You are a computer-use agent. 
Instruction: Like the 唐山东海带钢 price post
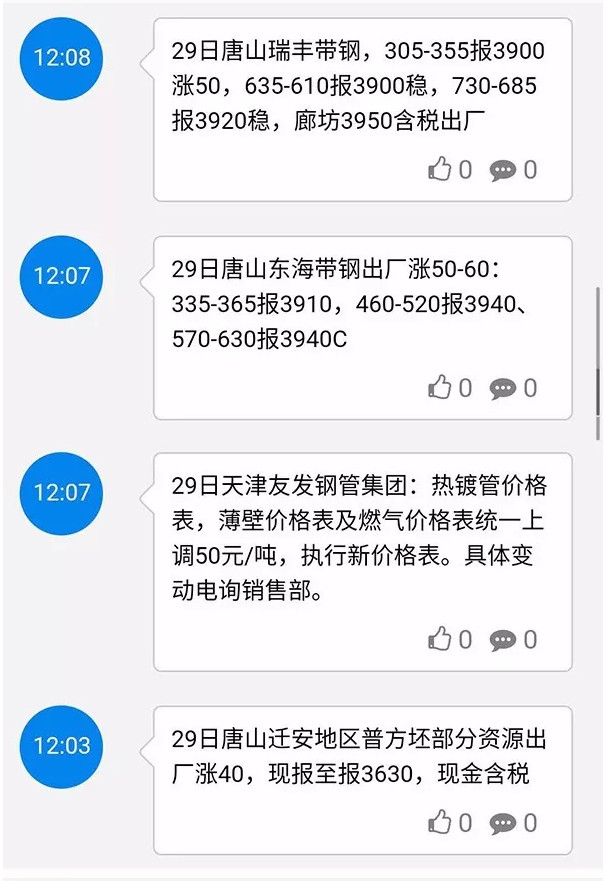coord(440,388)
